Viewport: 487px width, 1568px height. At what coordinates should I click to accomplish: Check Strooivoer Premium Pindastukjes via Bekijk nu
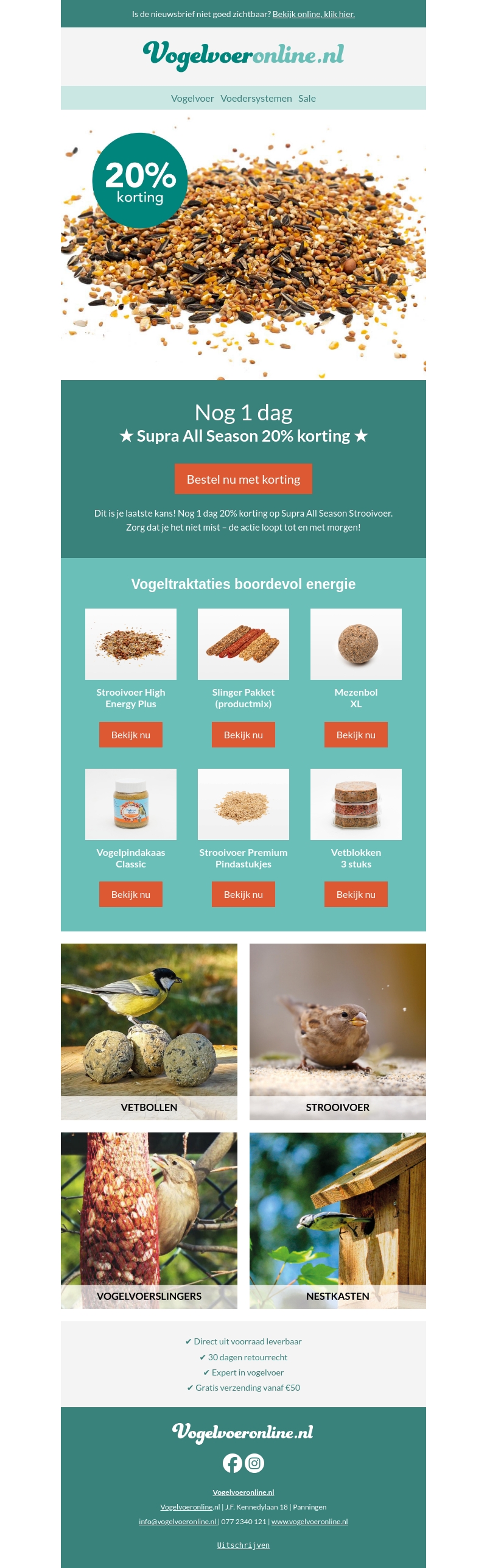[243, 894]
